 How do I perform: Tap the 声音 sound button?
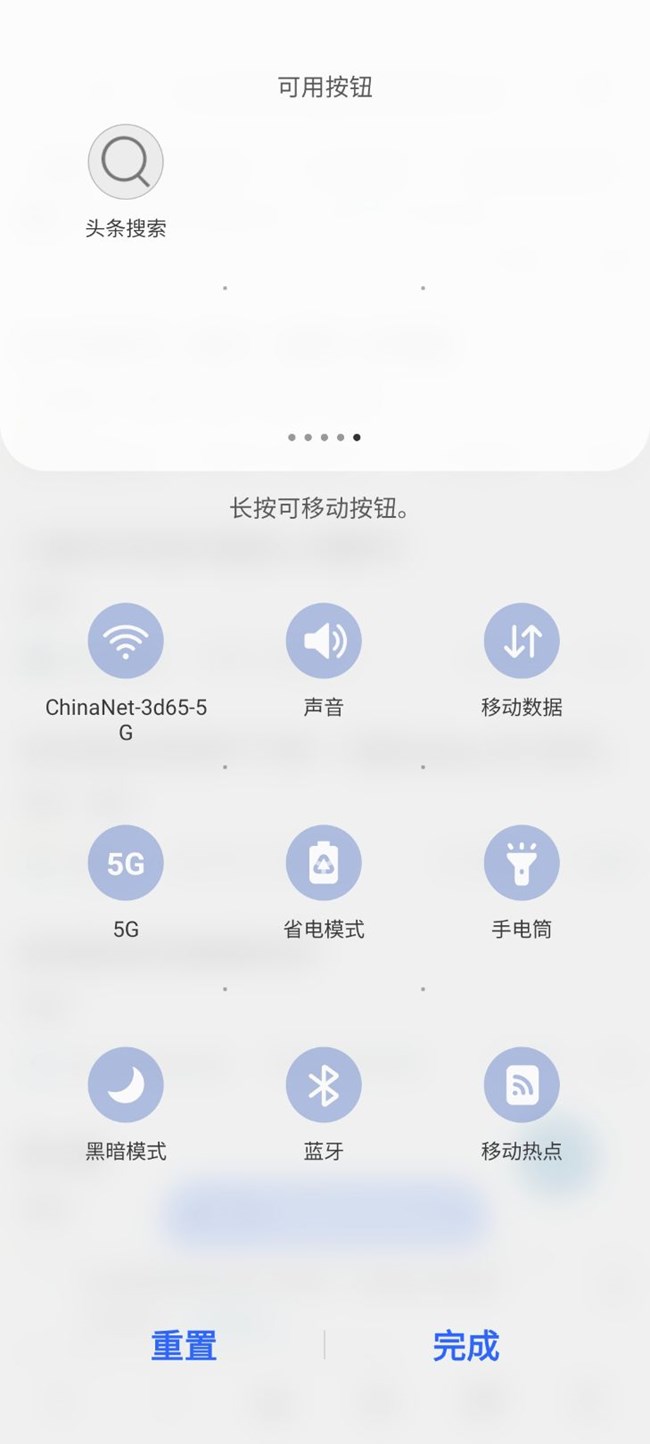323,642
